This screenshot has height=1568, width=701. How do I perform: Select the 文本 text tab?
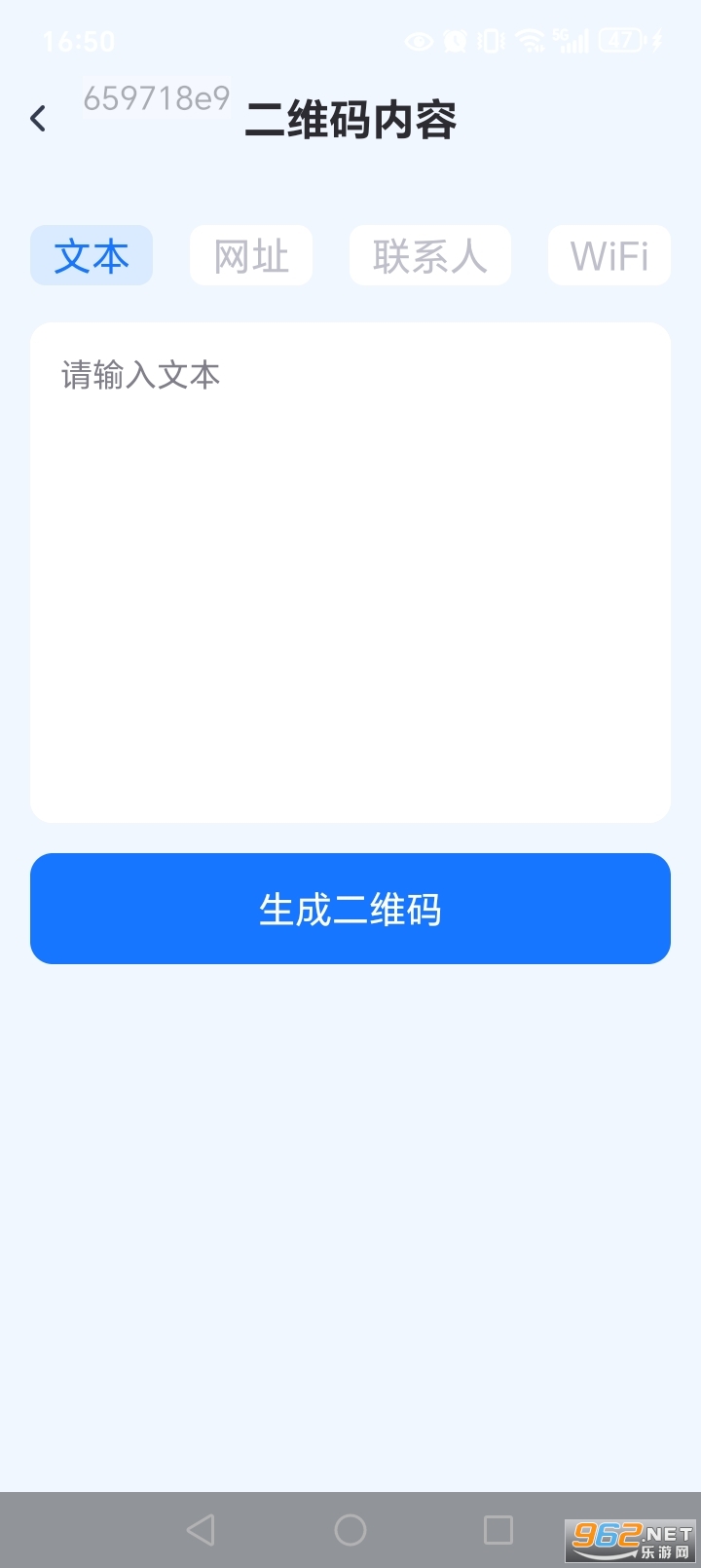point(91,255)
